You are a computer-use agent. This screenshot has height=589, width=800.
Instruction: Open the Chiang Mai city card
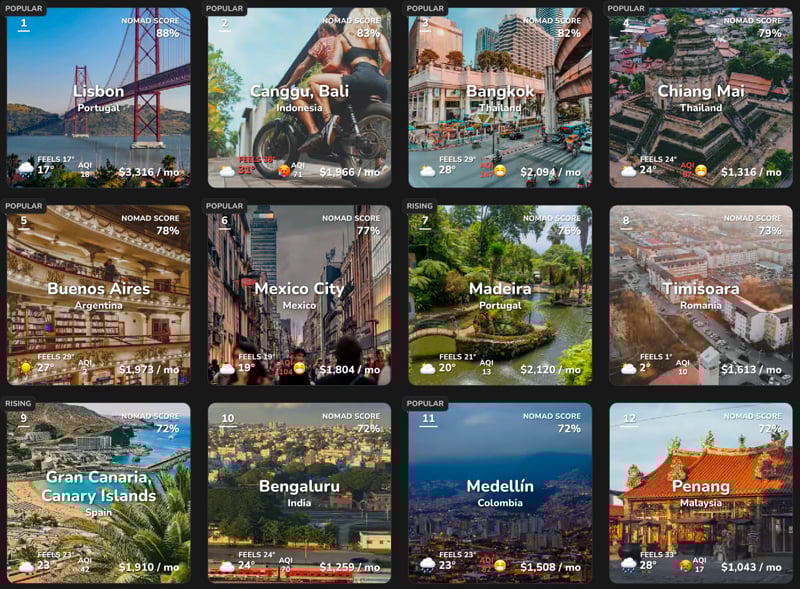(701, 96)
